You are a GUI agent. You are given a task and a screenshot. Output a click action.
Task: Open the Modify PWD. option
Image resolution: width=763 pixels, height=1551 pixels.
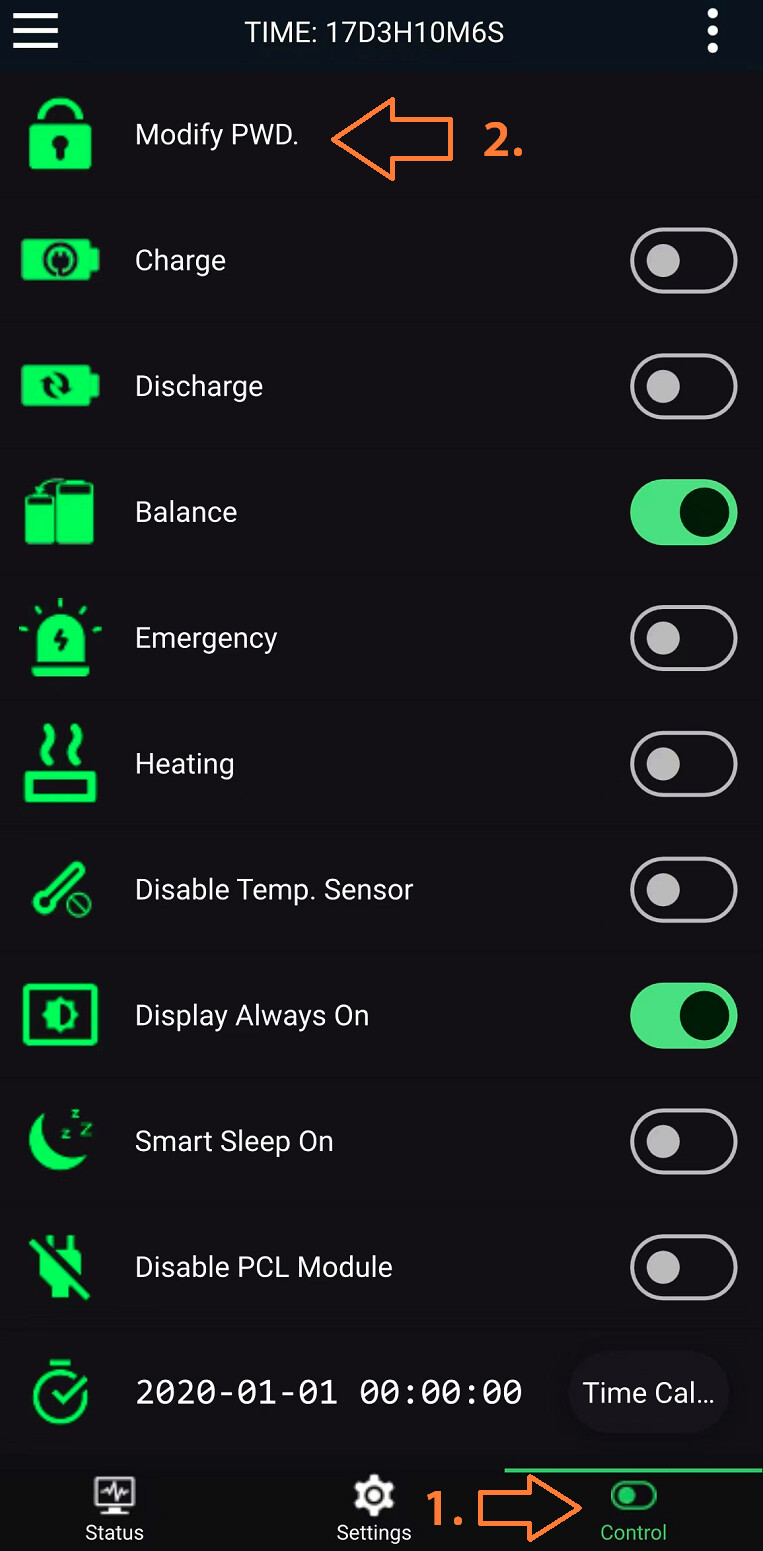(216, 135)
